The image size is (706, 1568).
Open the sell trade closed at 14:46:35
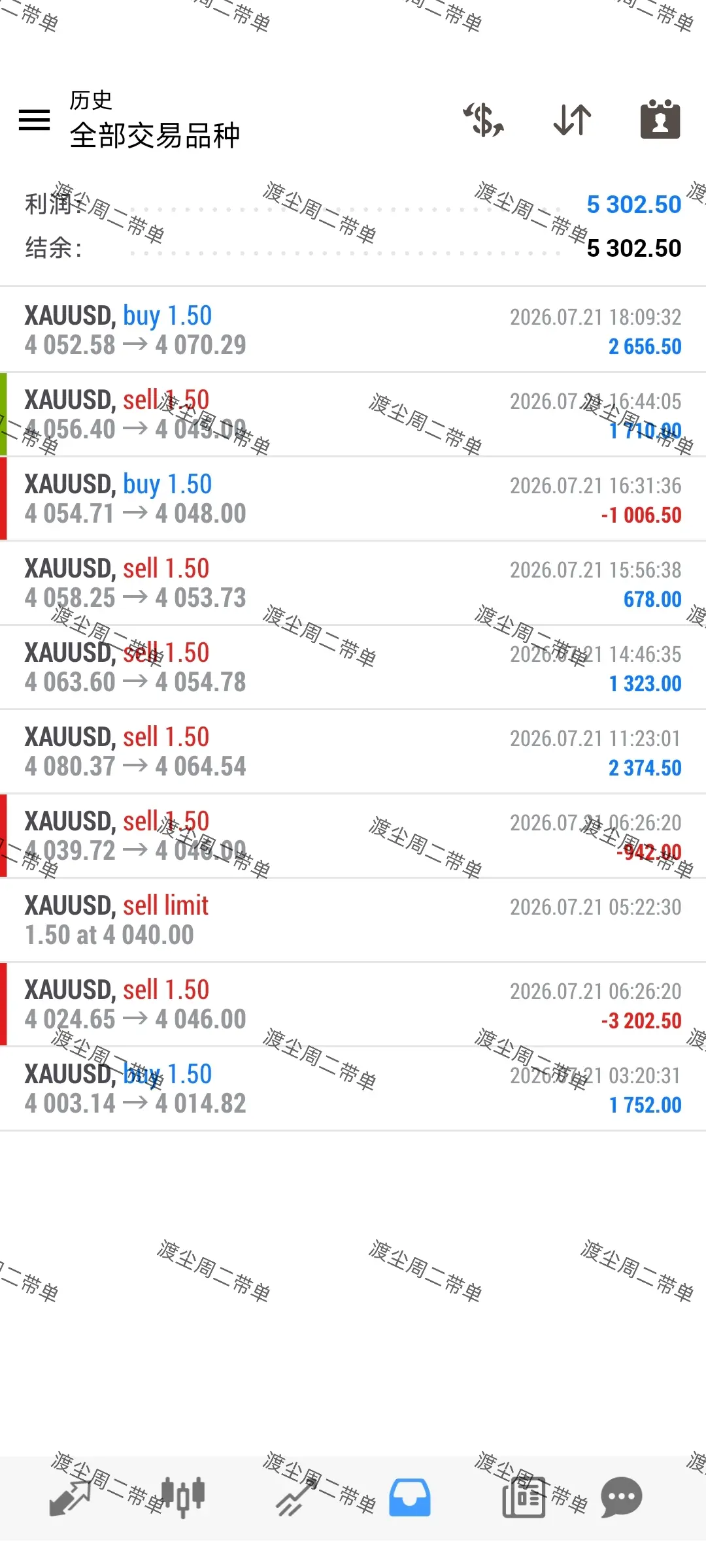pyautogui.click(x=353, y=667)
